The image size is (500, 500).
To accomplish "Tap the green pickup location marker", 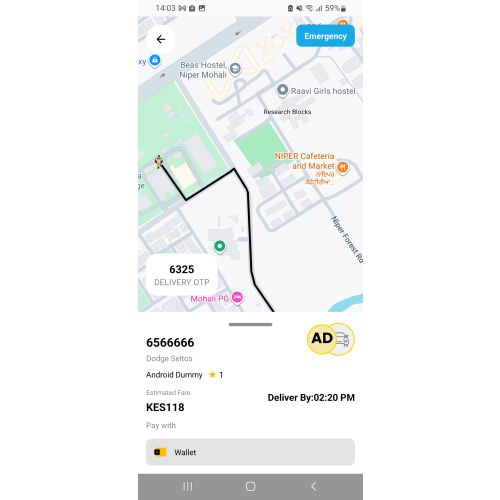I will tap(219, 247).
